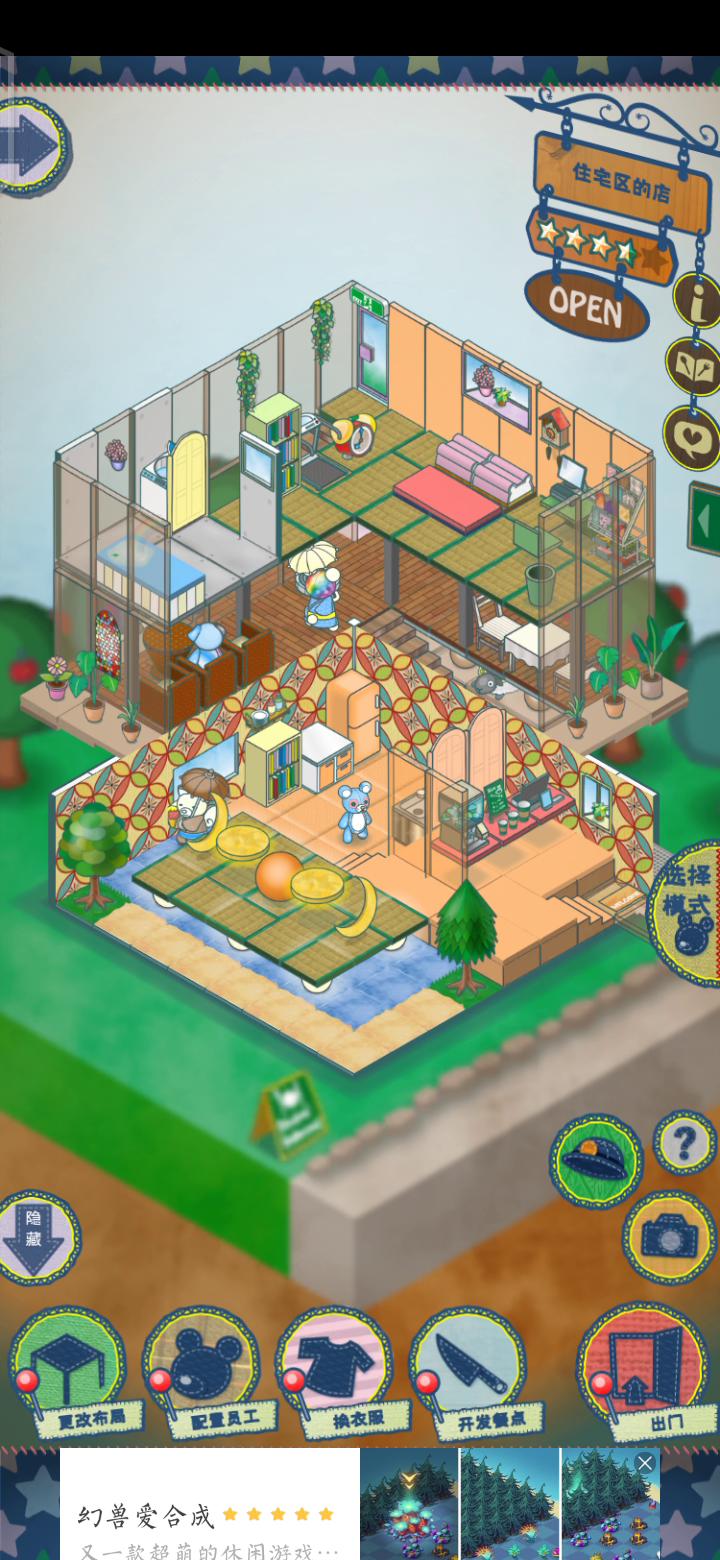Open the info 'i' button
Screen dimensions: 720x1560
[x=697, y=300]
